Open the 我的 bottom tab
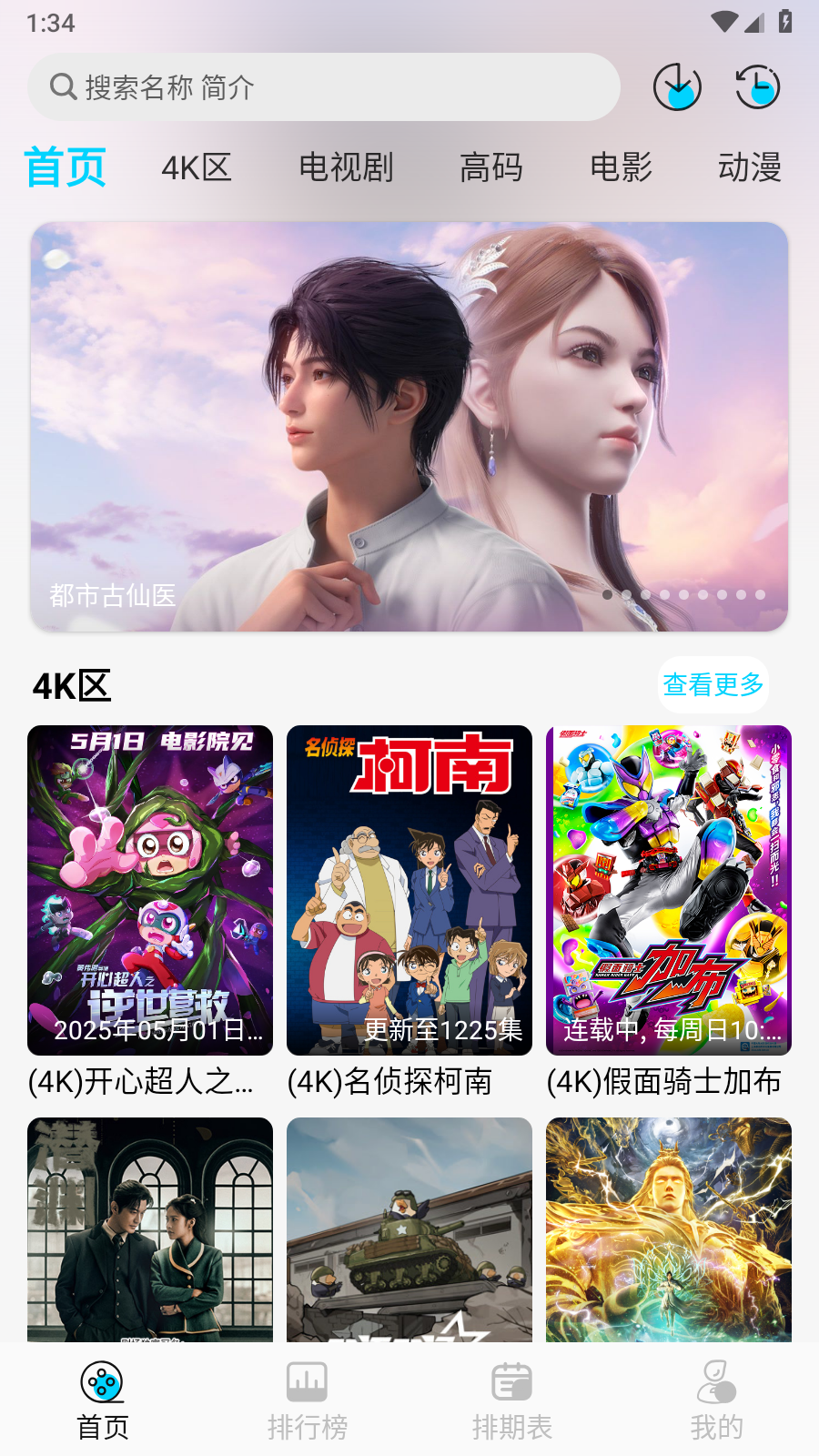Image resolution: width=819 pixels, height=1456 pixels. point(717,1400)
